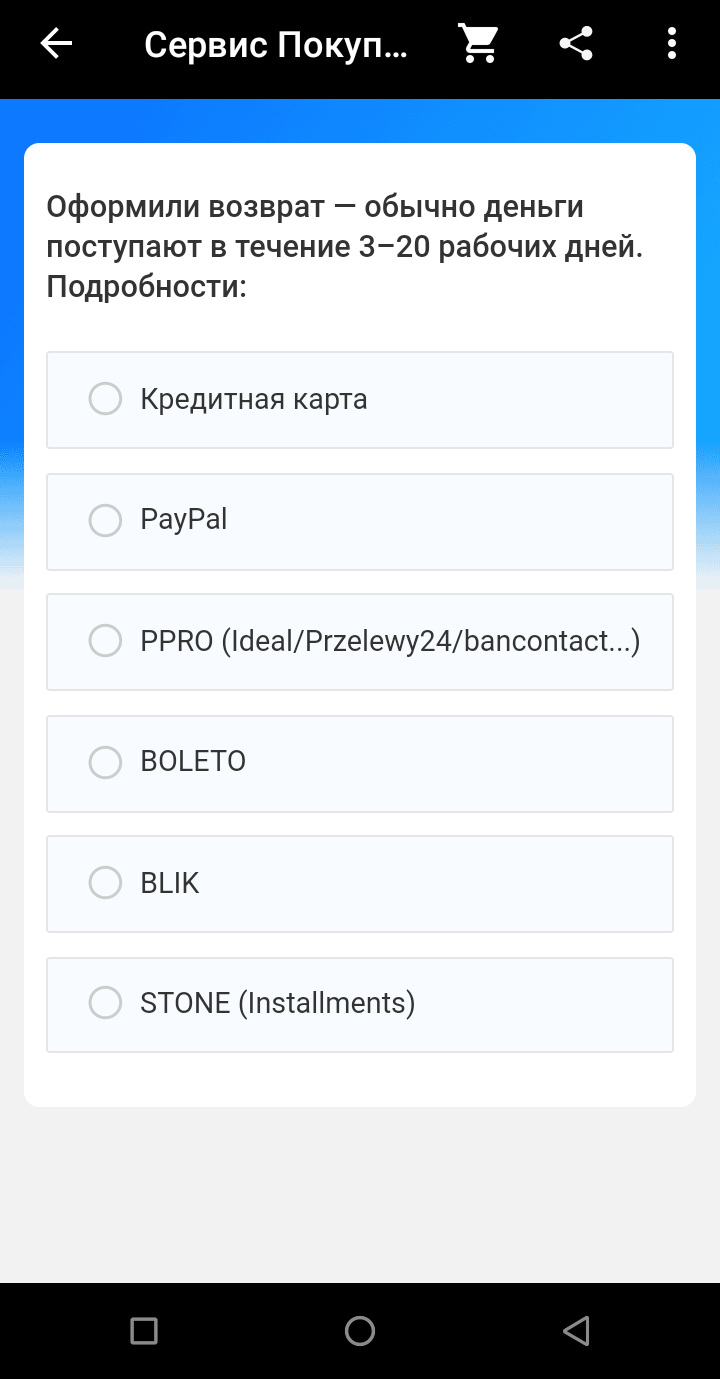Choose PayPal refund details
This screenshot has height=1379, width=720.
click(359, 521)
